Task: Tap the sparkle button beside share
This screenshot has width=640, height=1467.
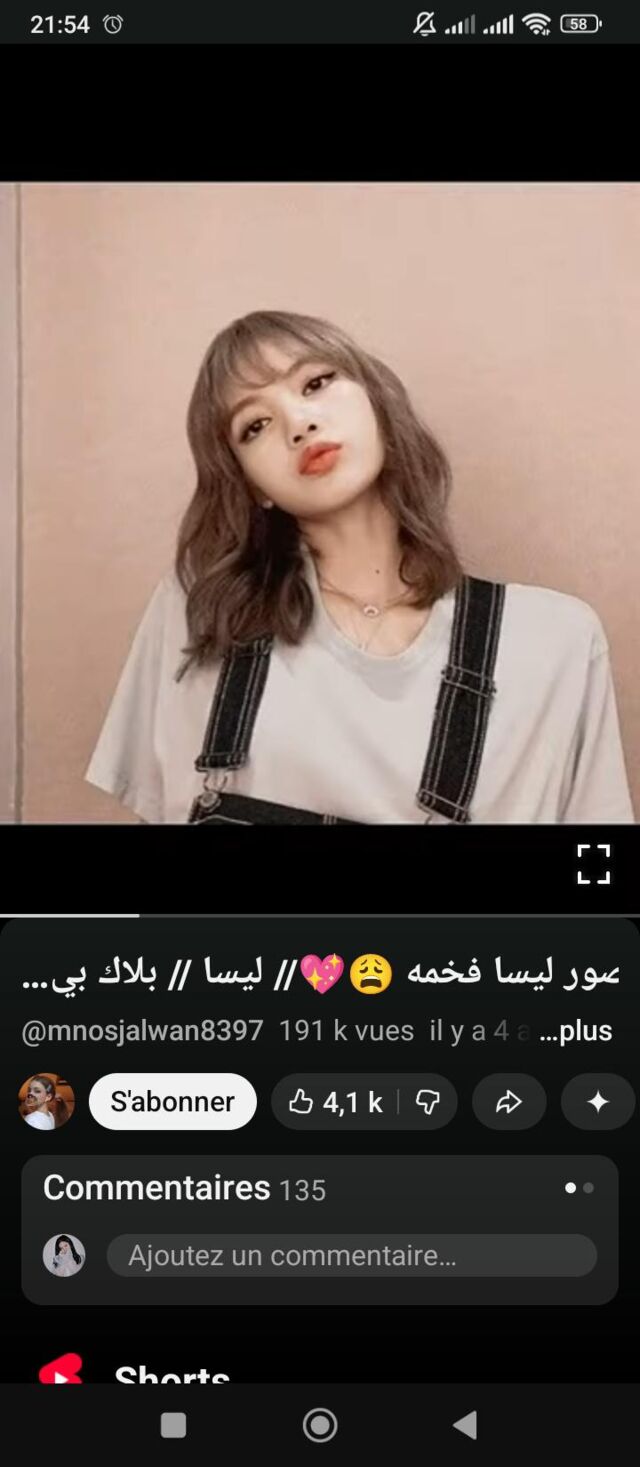Action: (598, 1102)
